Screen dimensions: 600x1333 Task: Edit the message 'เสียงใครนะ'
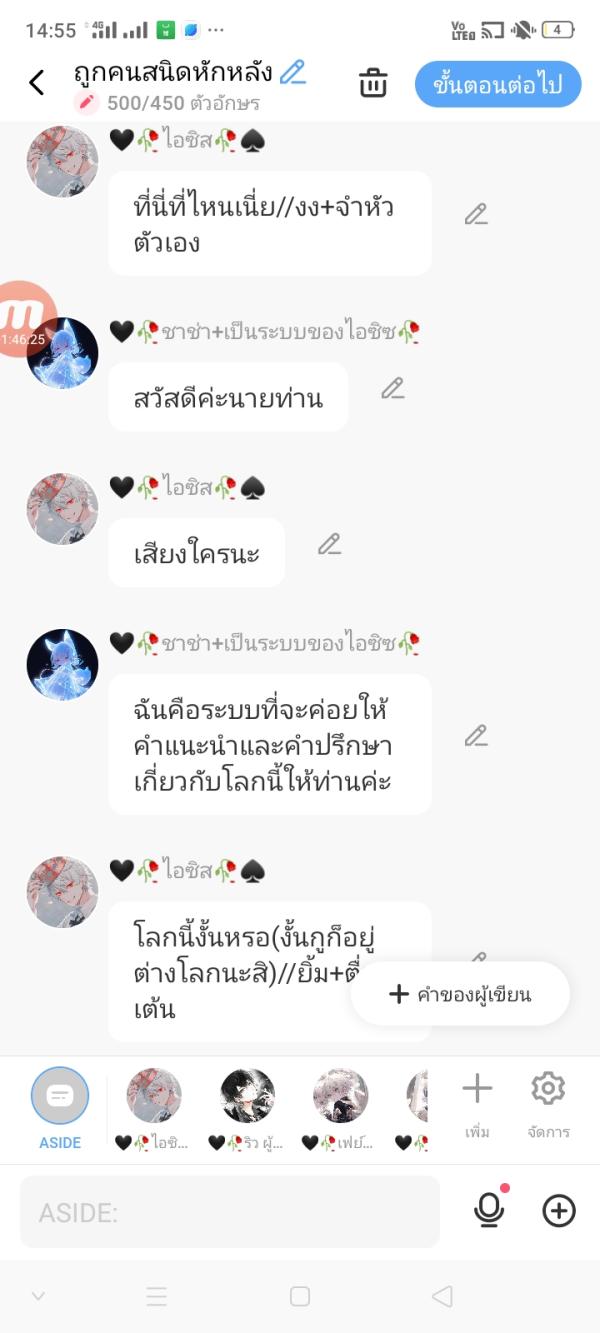[330, 545]
